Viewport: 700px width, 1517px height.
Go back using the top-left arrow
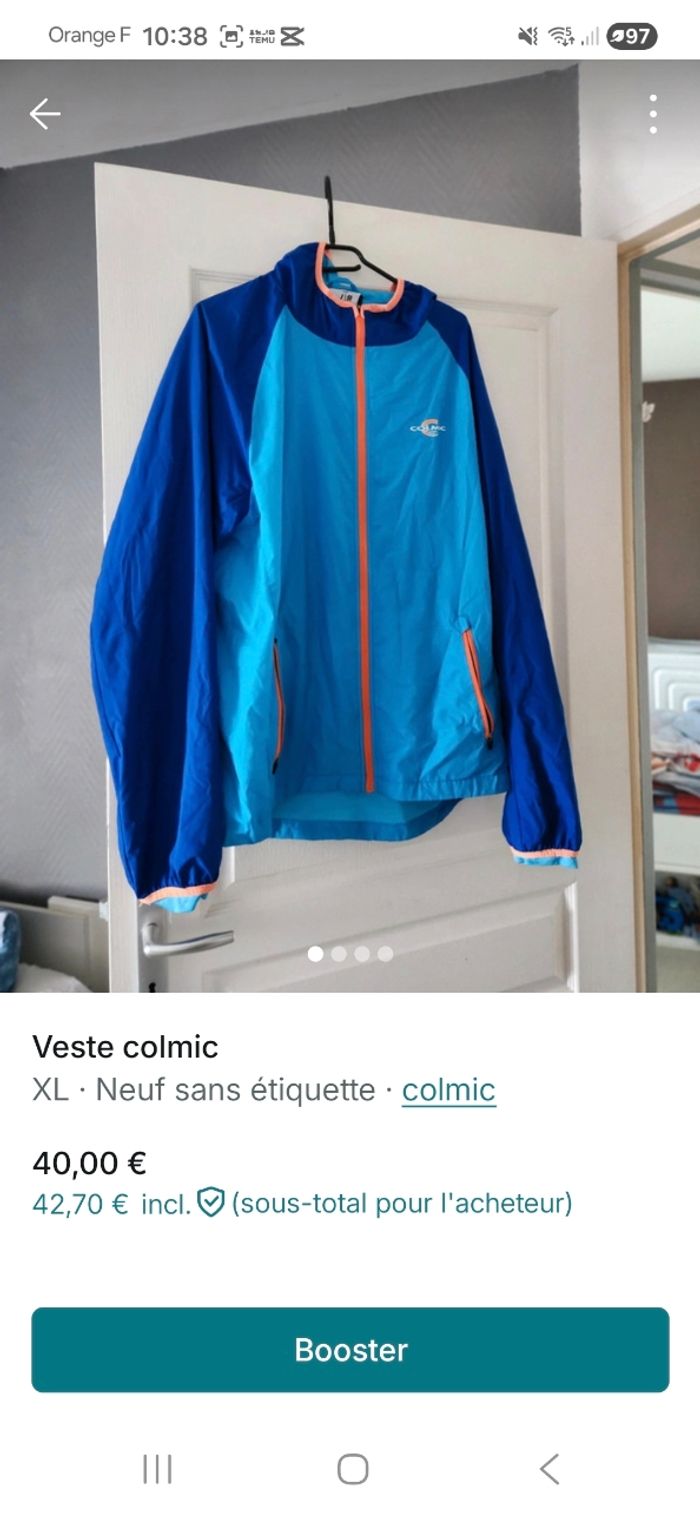(x=45, y=114)
